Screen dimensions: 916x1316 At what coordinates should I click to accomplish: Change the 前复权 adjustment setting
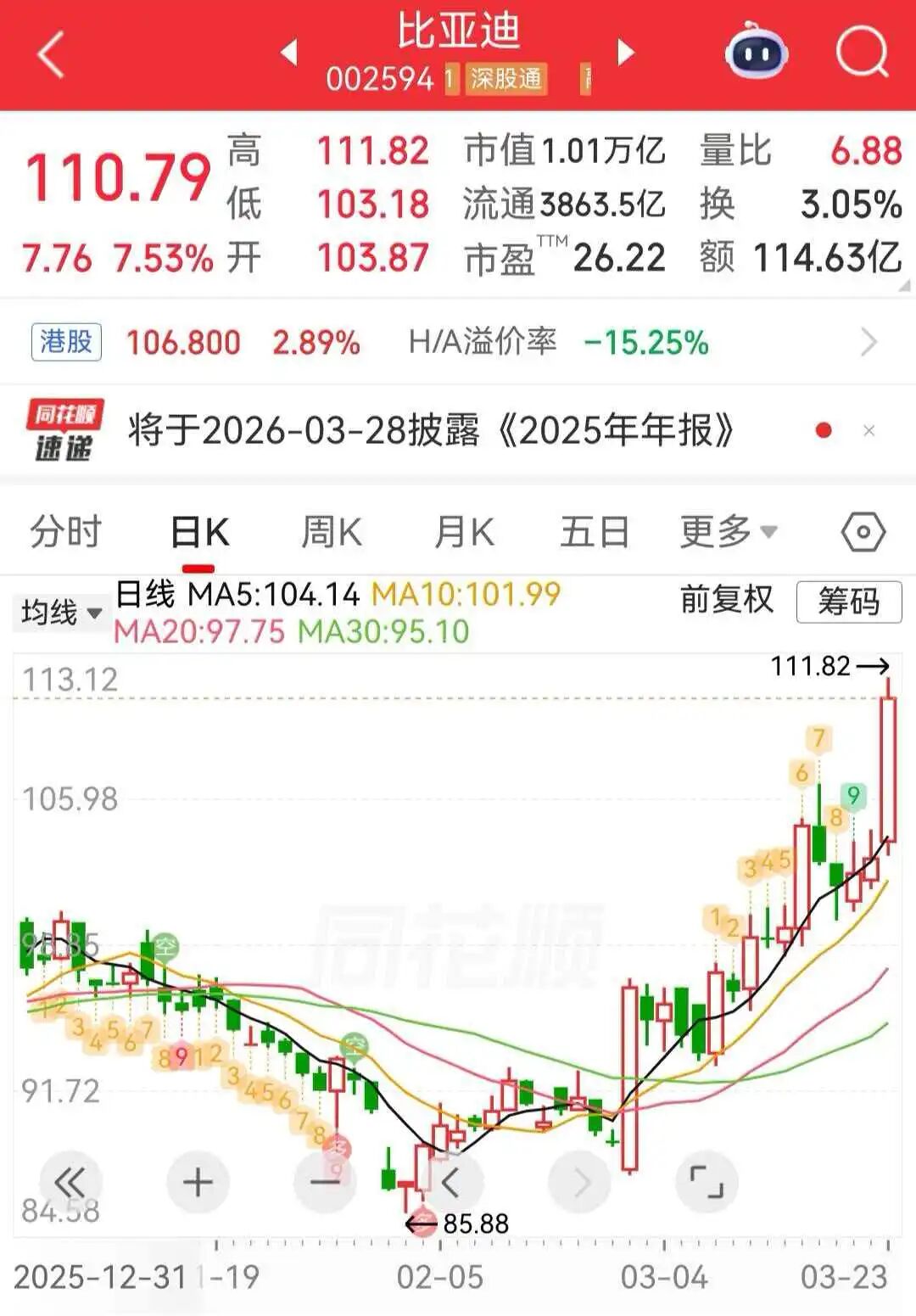tap(727, 600)
